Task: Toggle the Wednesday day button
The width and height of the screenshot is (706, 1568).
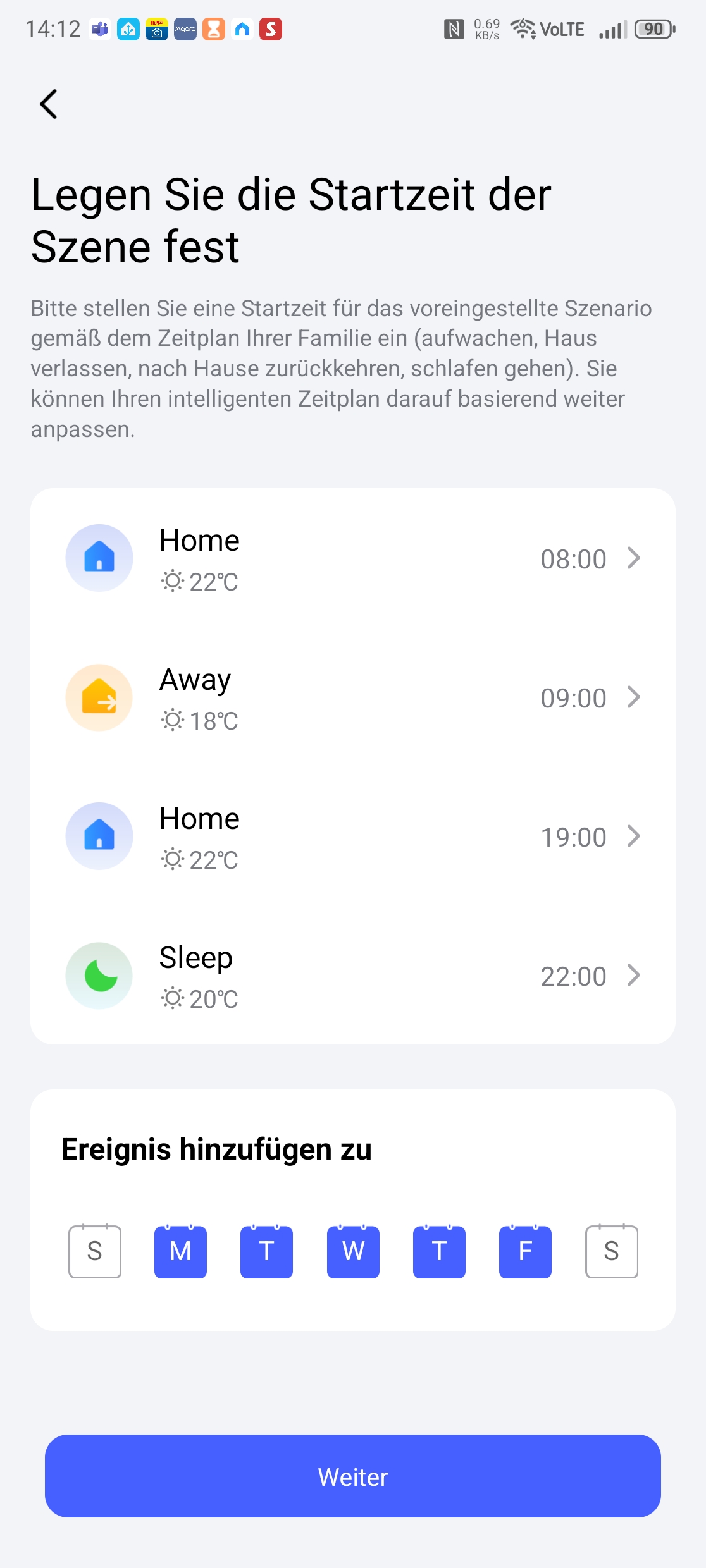Action: (x=353, y=1251)
